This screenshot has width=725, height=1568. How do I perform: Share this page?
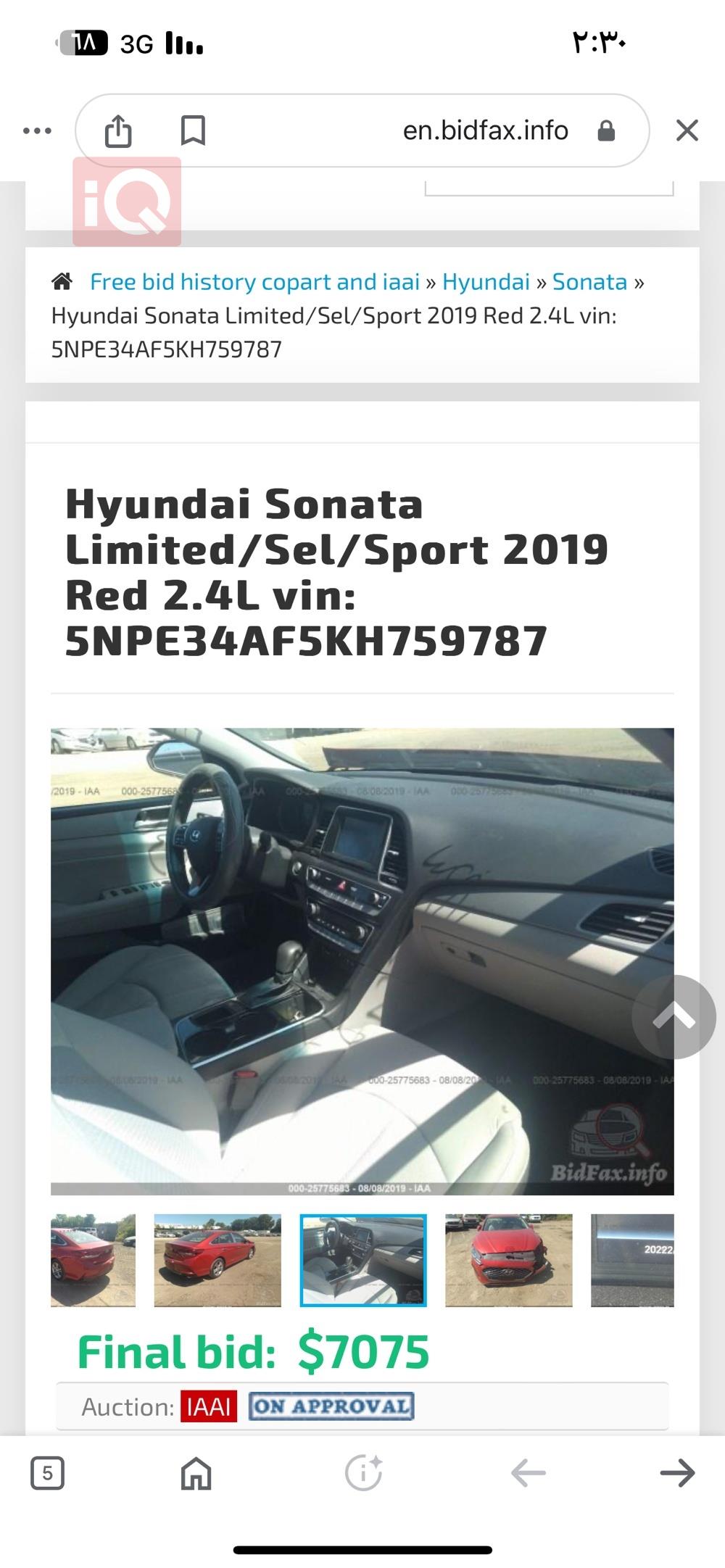click(x=118, y=131)
